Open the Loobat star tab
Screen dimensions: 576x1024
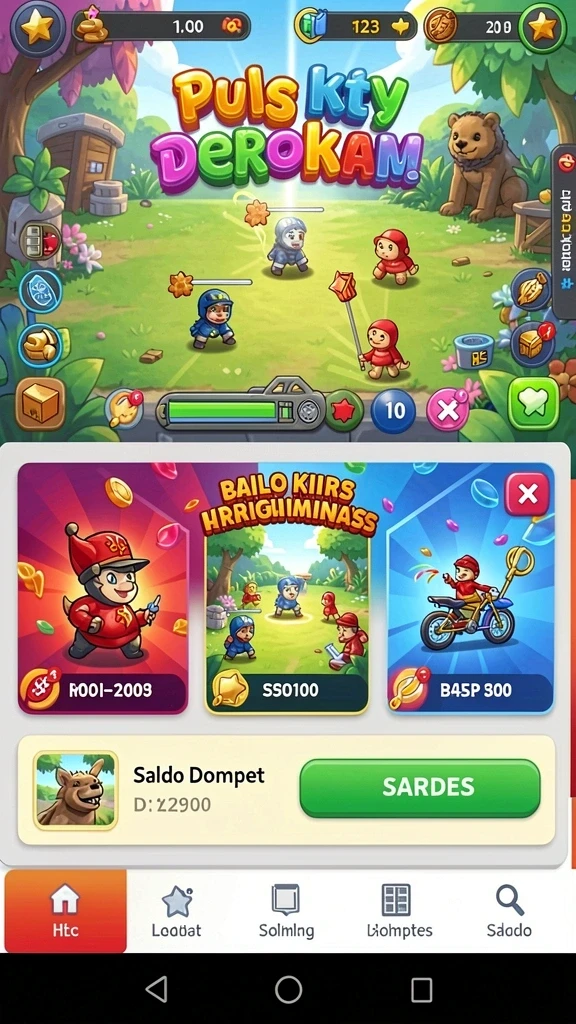(x=176, y=911)
